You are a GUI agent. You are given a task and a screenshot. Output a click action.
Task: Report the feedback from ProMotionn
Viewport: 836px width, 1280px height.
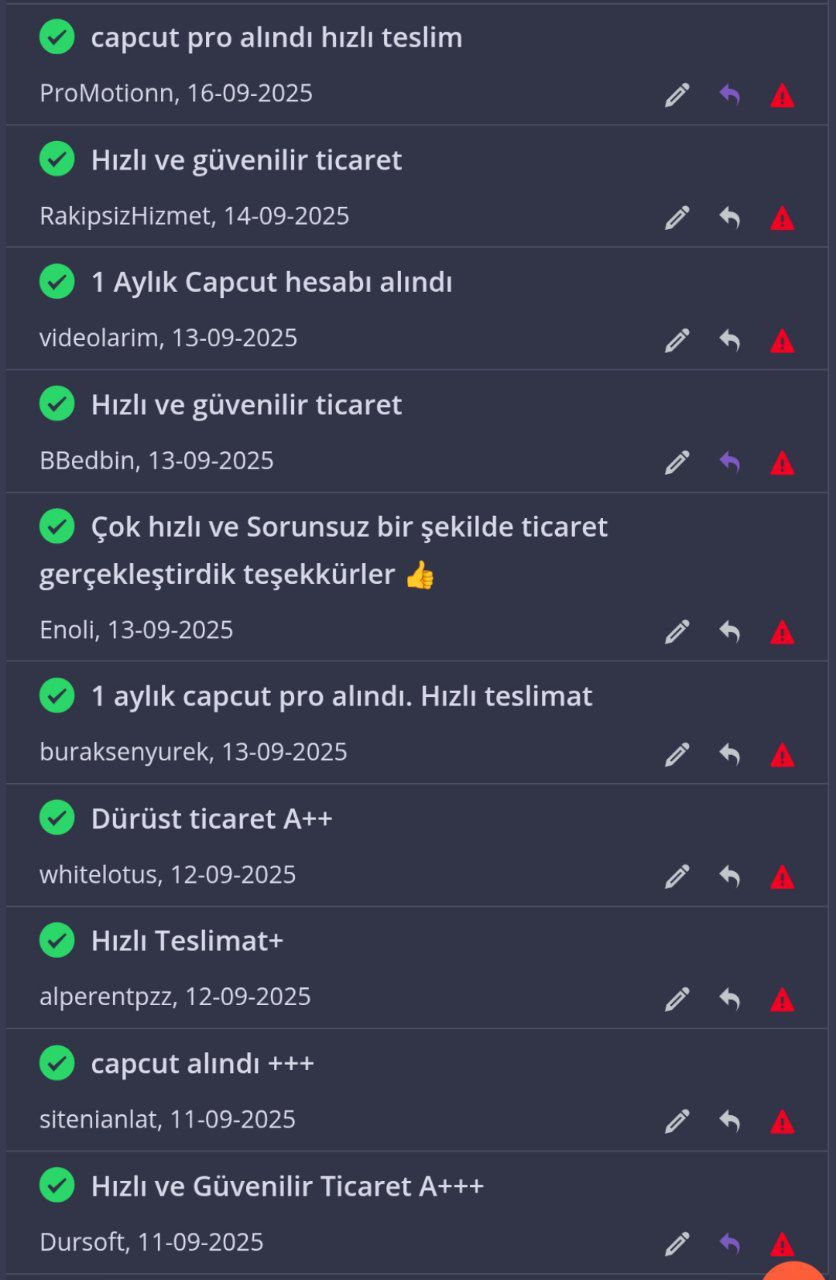[782, 96]
